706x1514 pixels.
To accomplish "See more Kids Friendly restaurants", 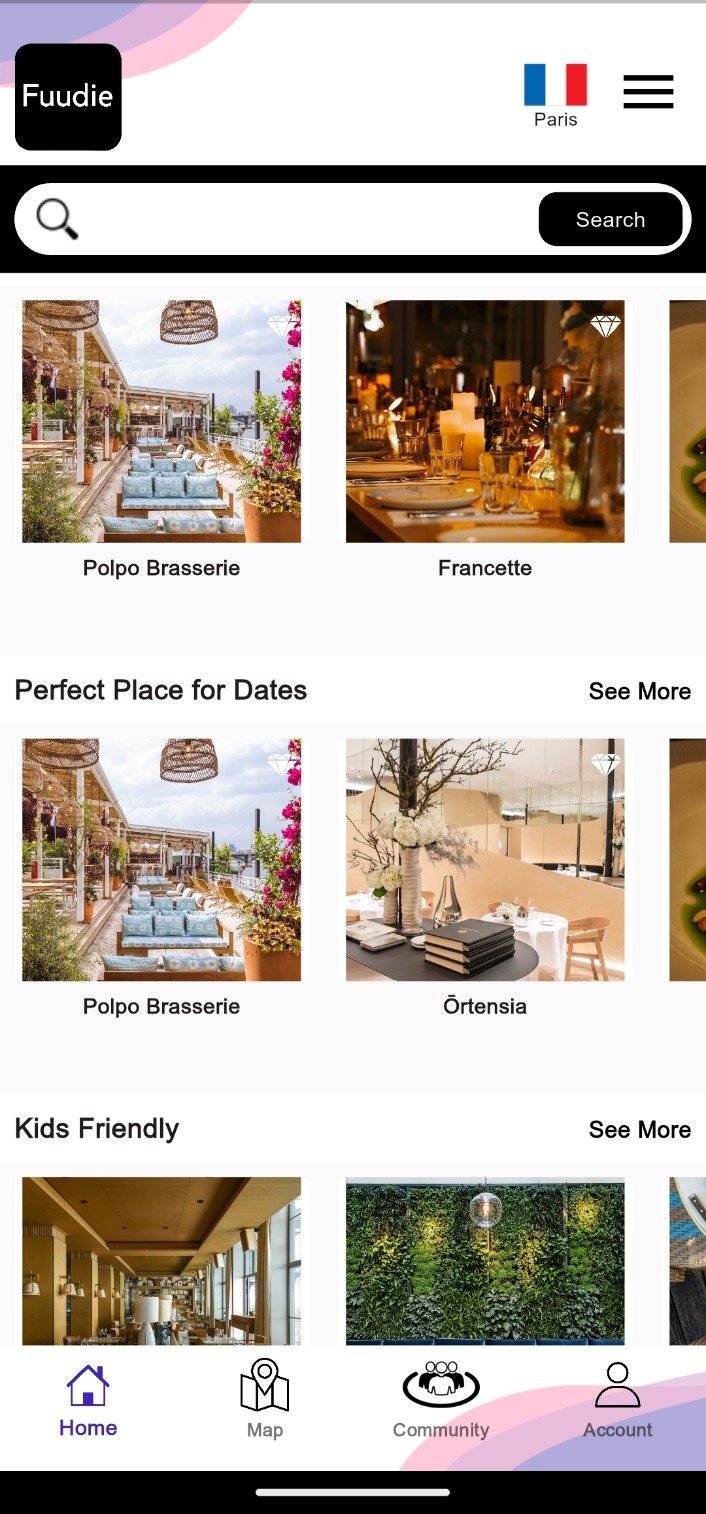I will [639, 1129].
